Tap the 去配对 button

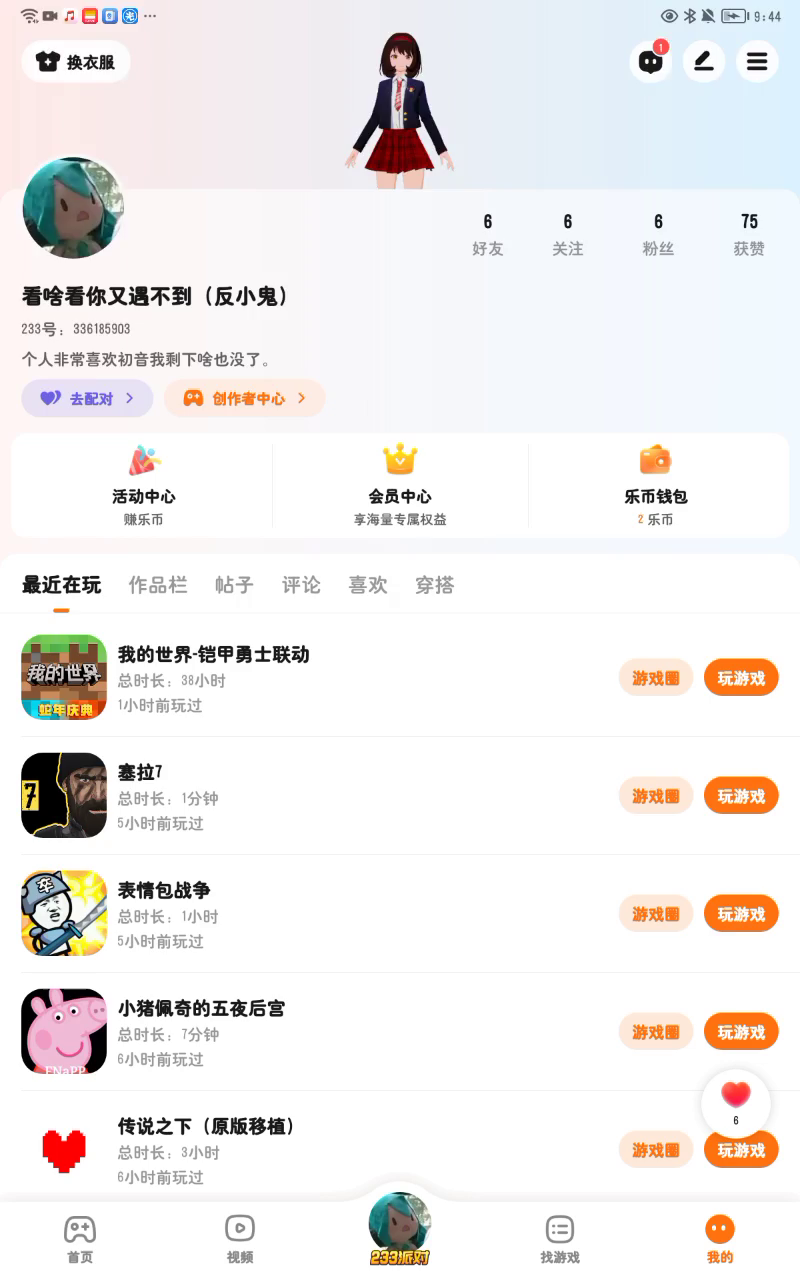click(x=87, y=398)
